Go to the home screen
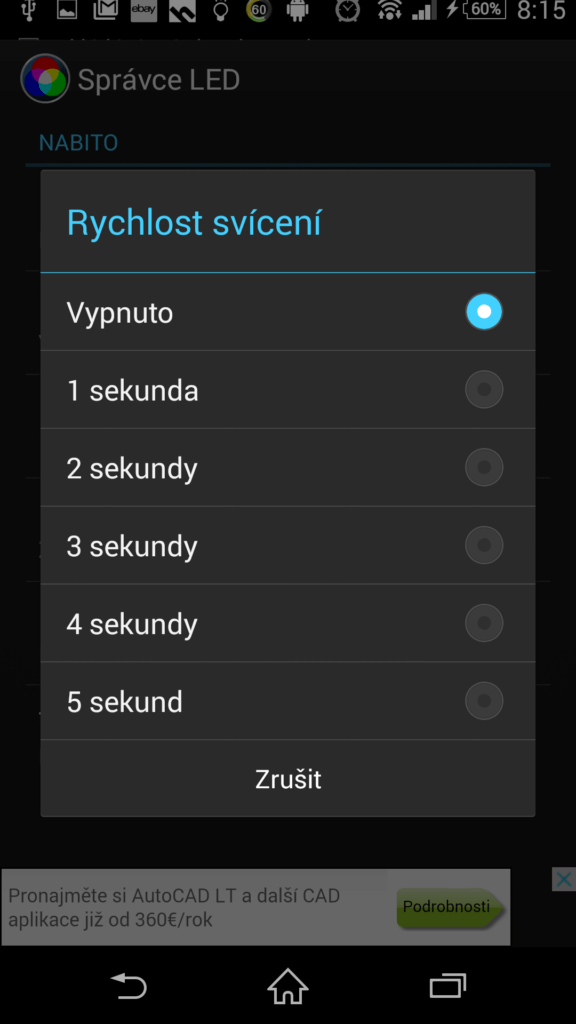Screen dimensions: 576x1024 (288, 985)
